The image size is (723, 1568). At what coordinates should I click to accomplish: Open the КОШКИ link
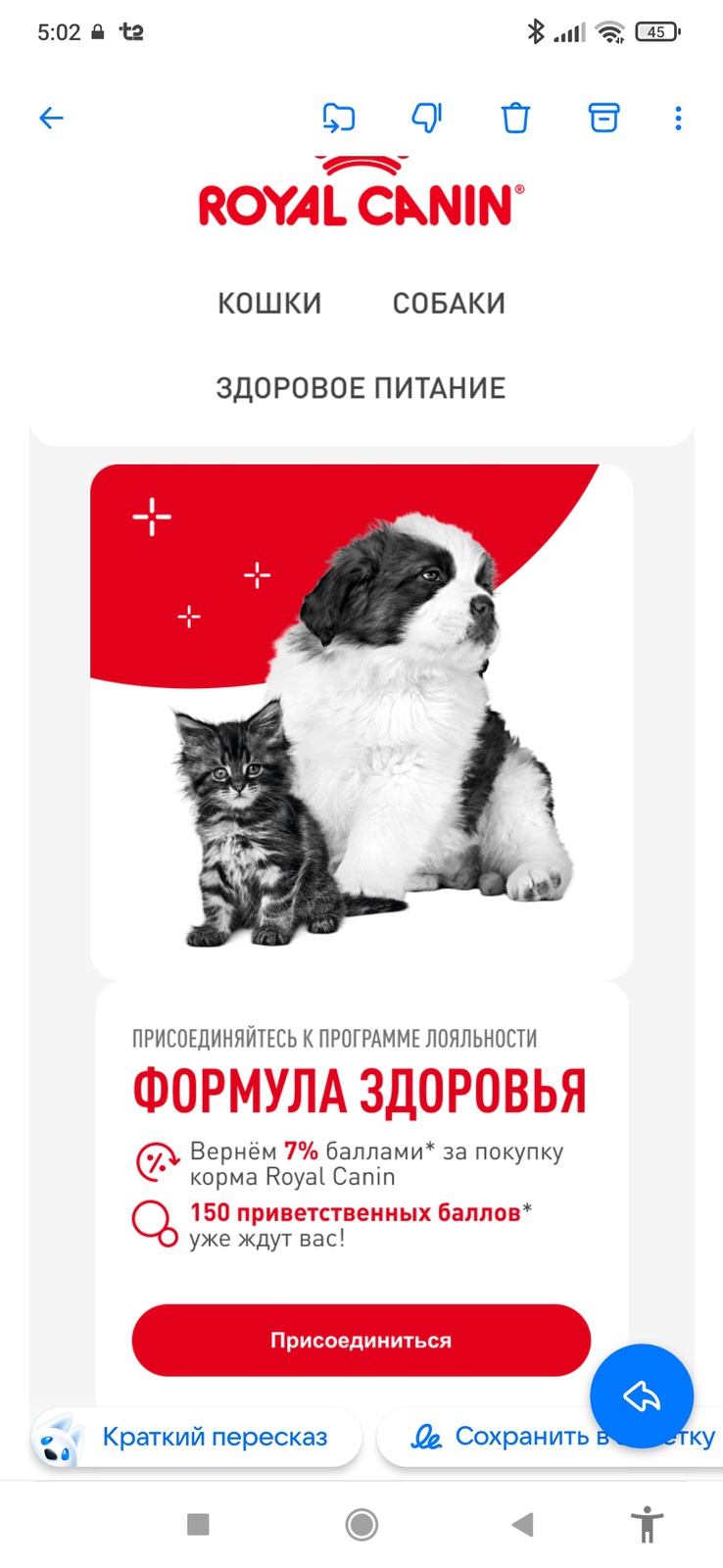pyautogui.click(x=269, y=304)
